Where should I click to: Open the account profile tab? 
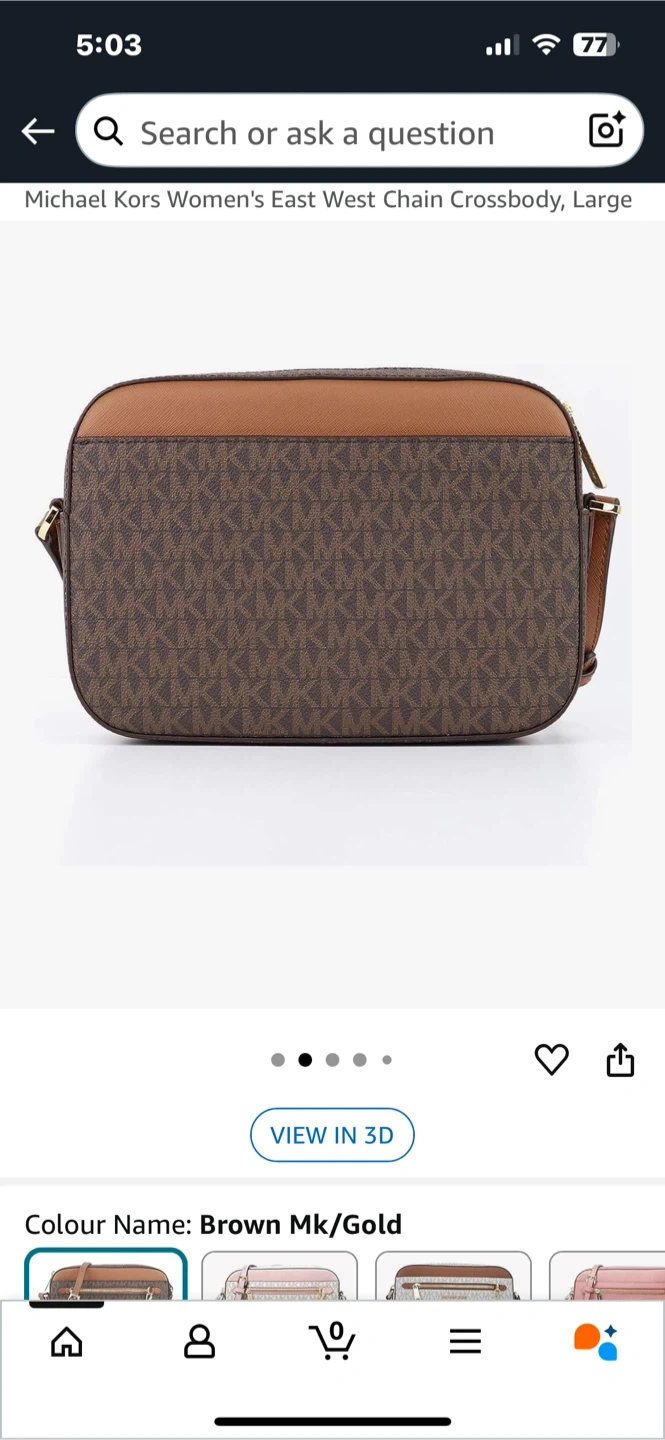(x=199, y=1342)
